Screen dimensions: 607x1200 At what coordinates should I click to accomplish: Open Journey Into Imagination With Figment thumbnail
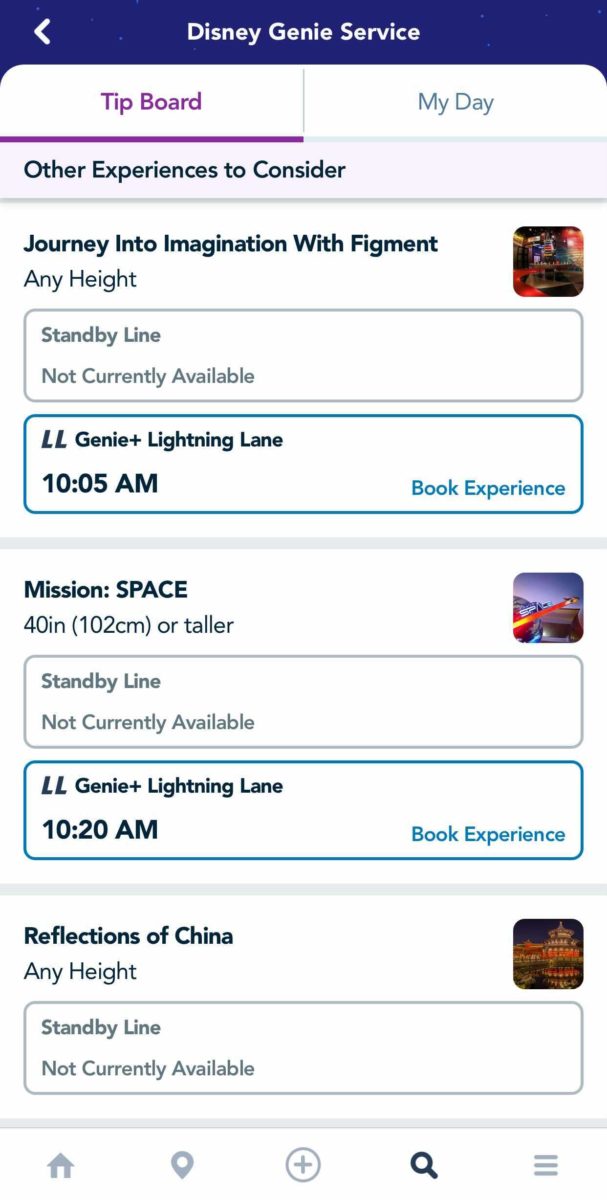[548, 262]
